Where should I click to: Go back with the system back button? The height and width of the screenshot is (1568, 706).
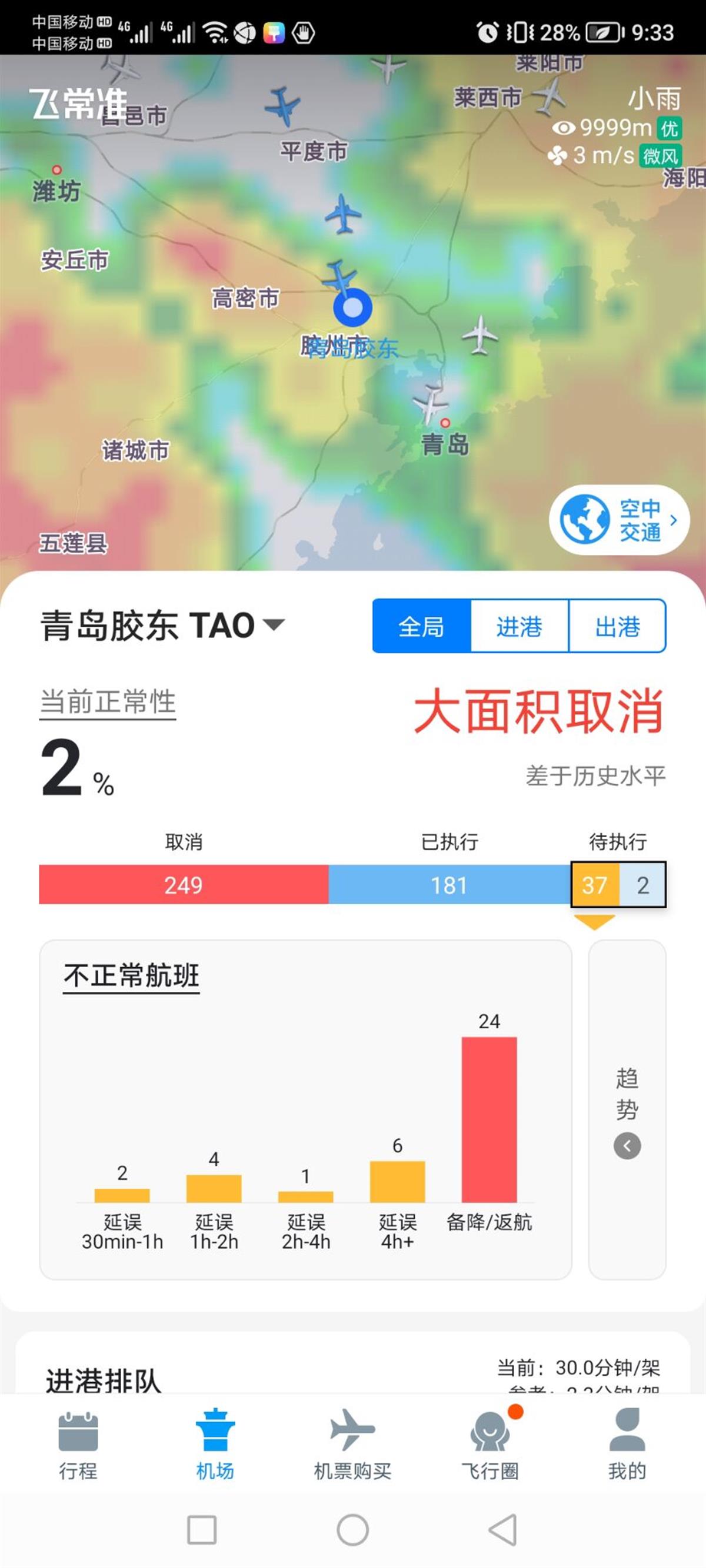tap(503, 1529)
